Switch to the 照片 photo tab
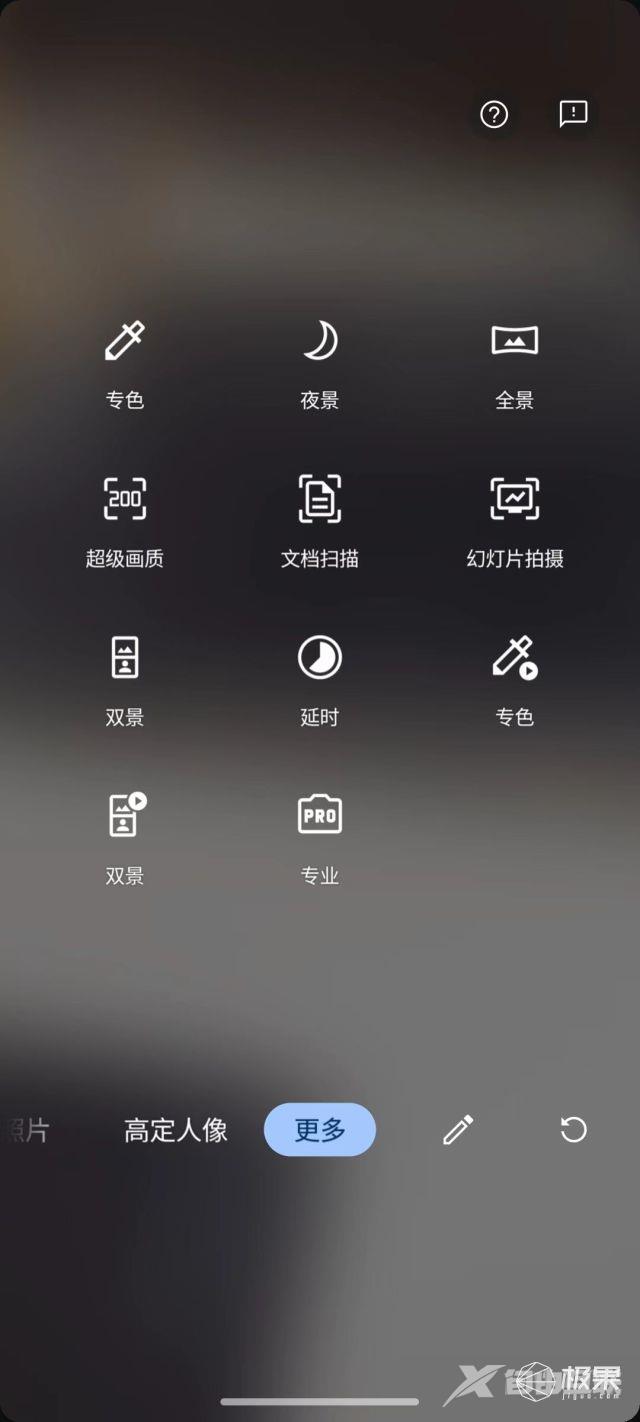Screen dimensions: 640x1422 [x=26, y=1130]
